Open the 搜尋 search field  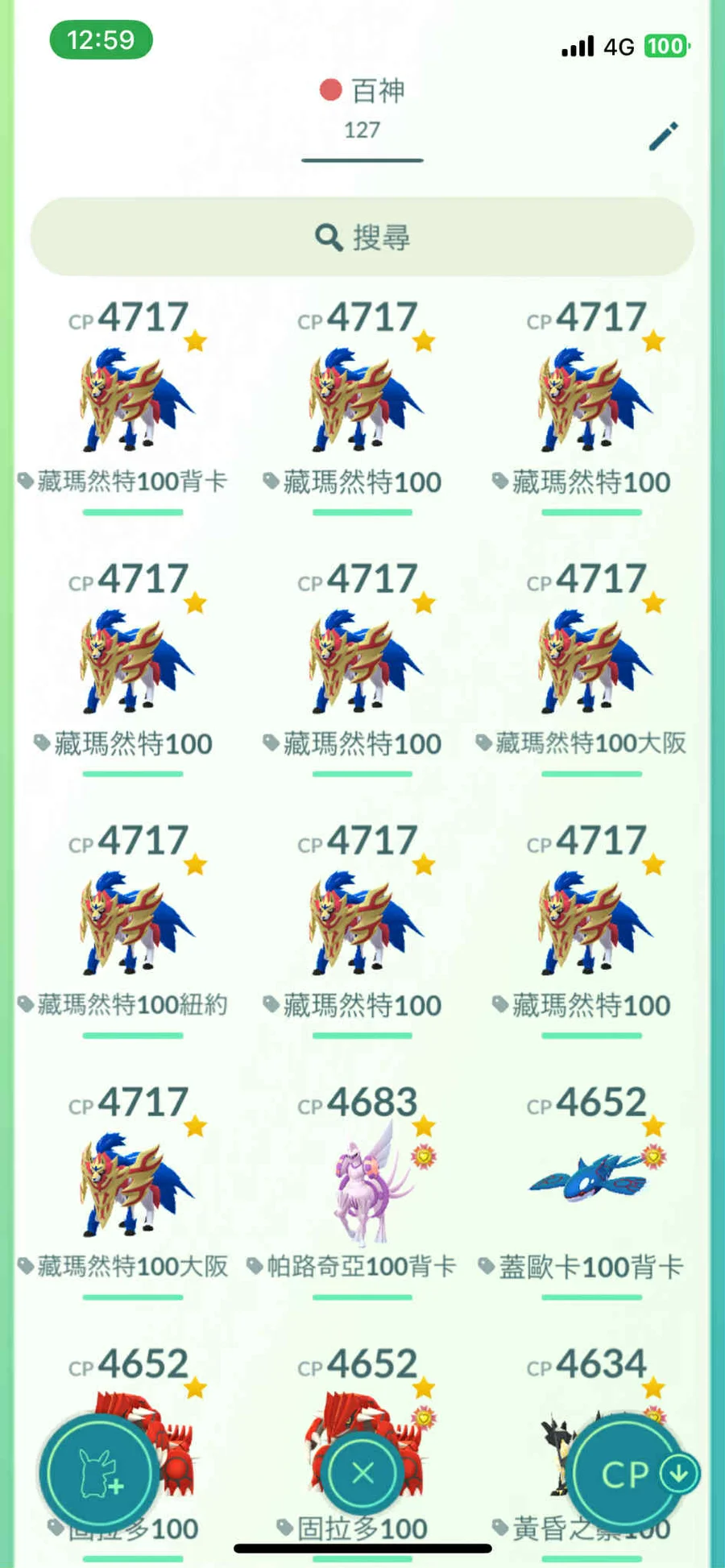362,238
